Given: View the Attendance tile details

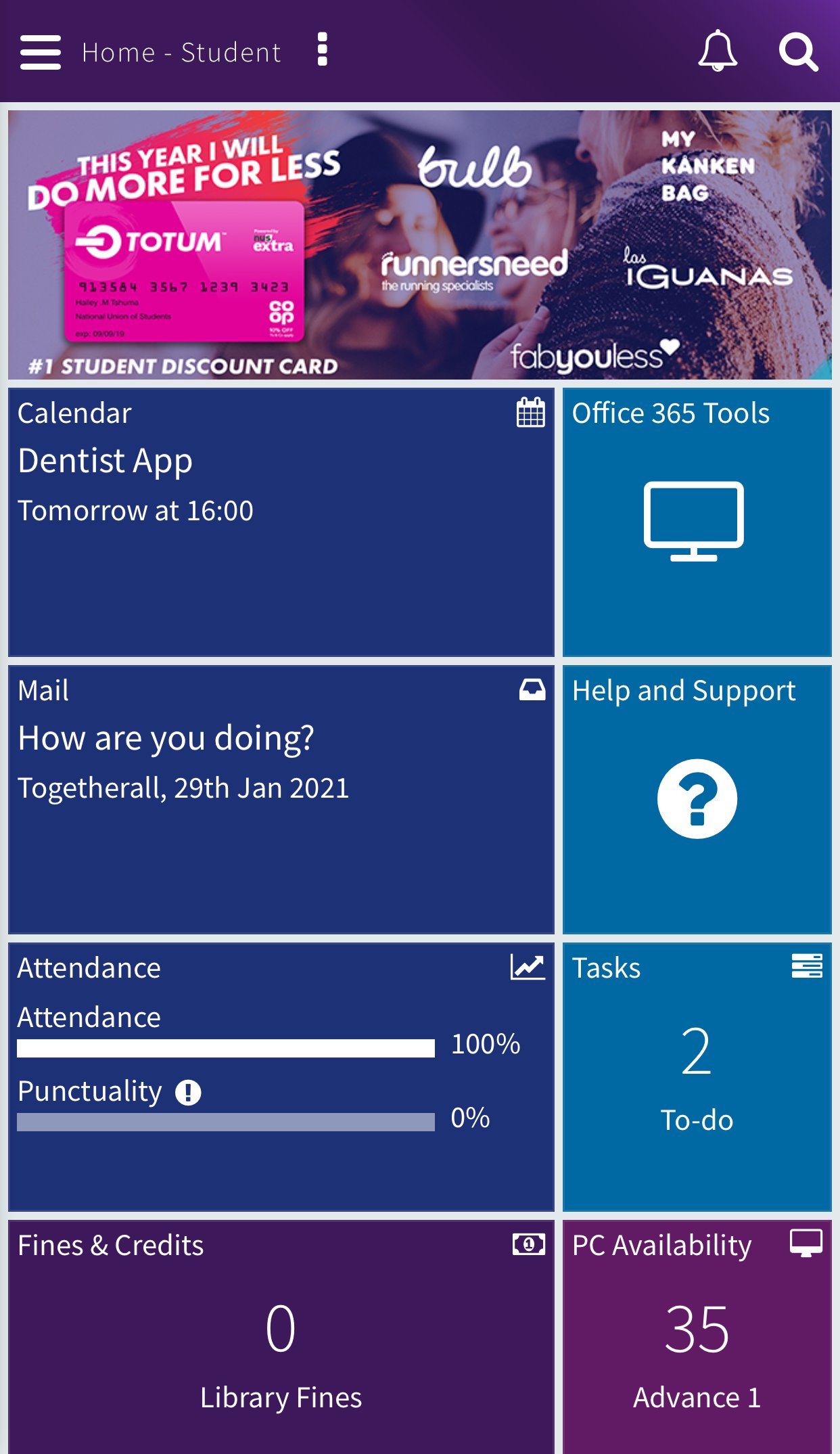Looking at the screenshot, I should pyautogui.click(x=281, y=1077).
